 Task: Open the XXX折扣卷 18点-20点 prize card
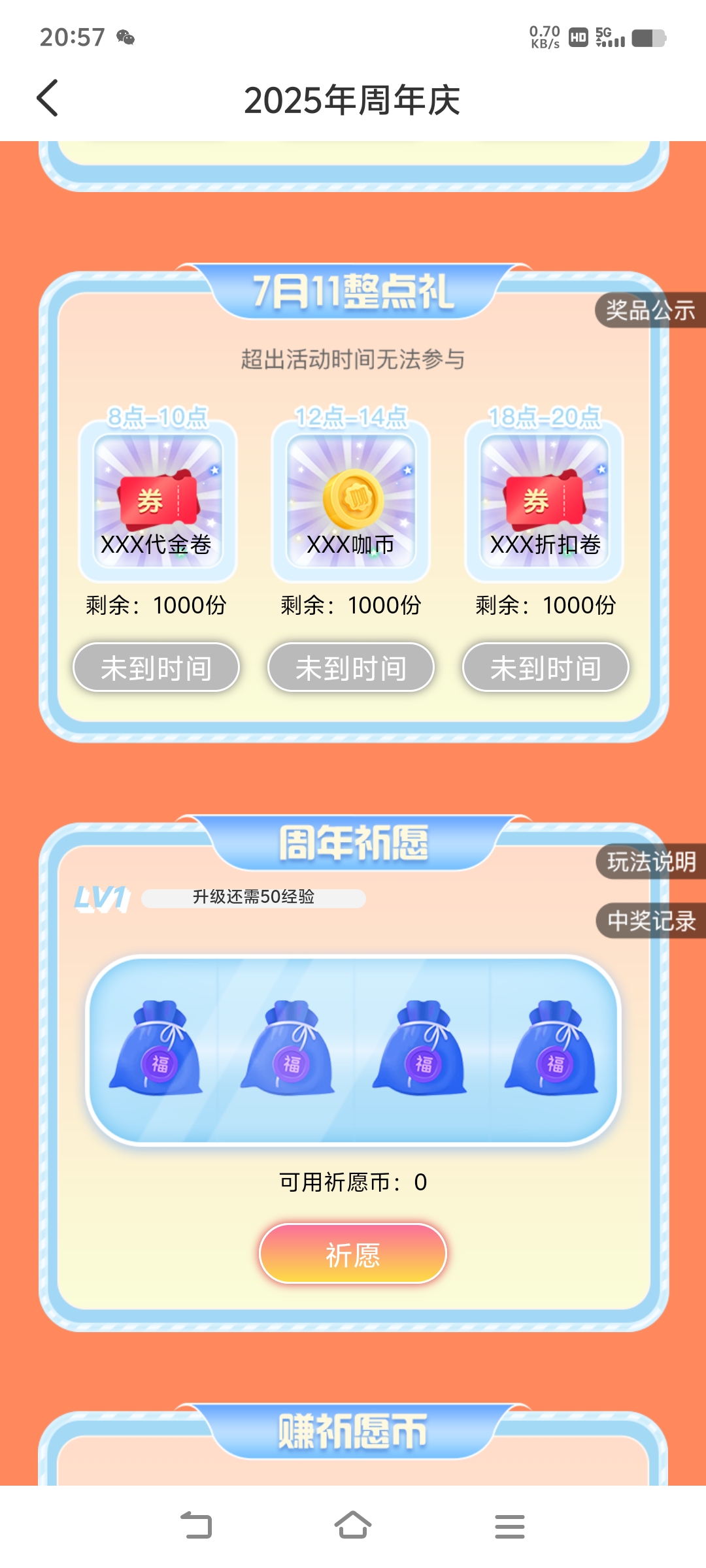coord(545,501)
